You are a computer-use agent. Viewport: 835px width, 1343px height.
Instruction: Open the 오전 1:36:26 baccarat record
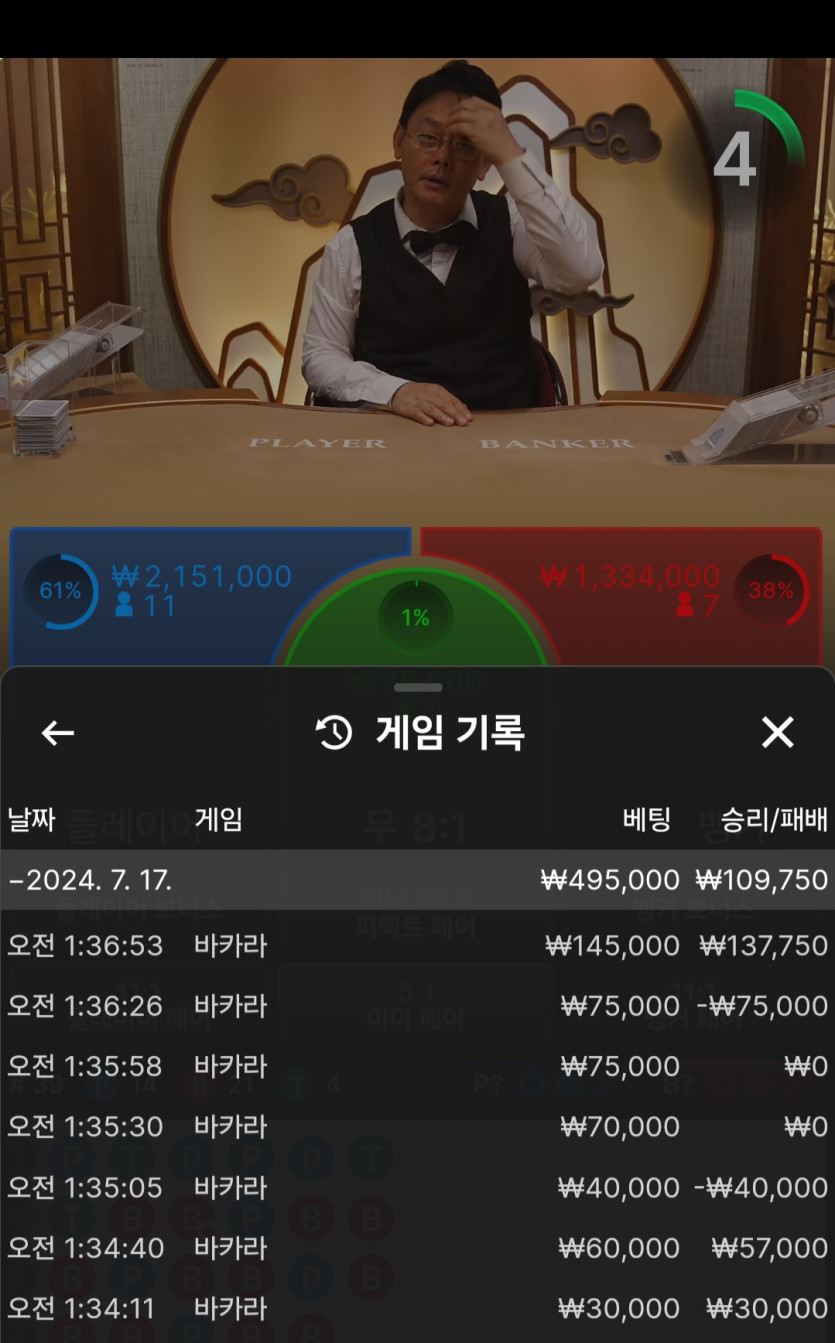click(417, 1006)
